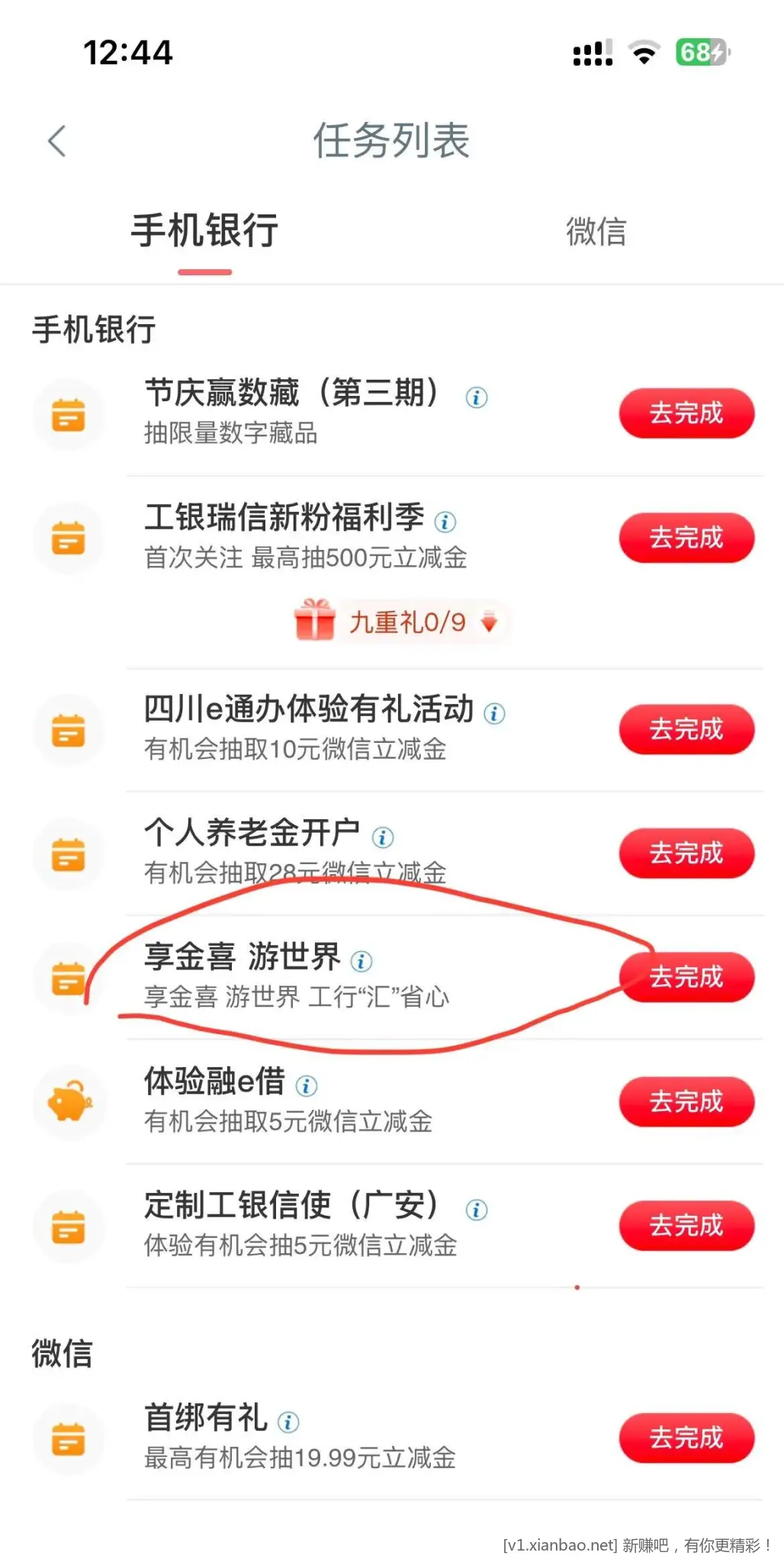Tap 去完成 for 体验融e借
This screenshot has height=1562, width=784.
[686, 1101]
